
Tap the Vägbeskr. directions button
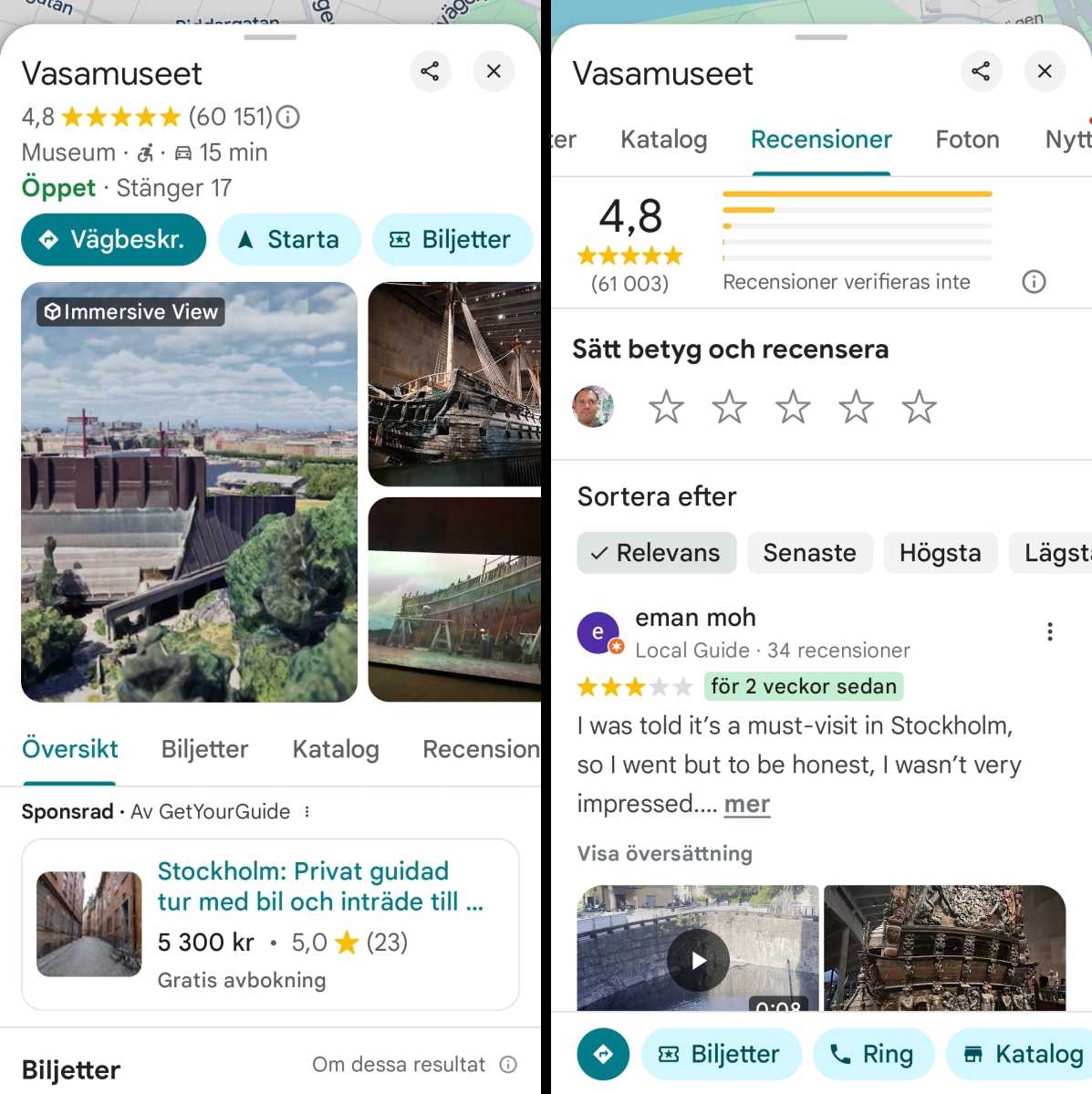[x=113, y=240]
